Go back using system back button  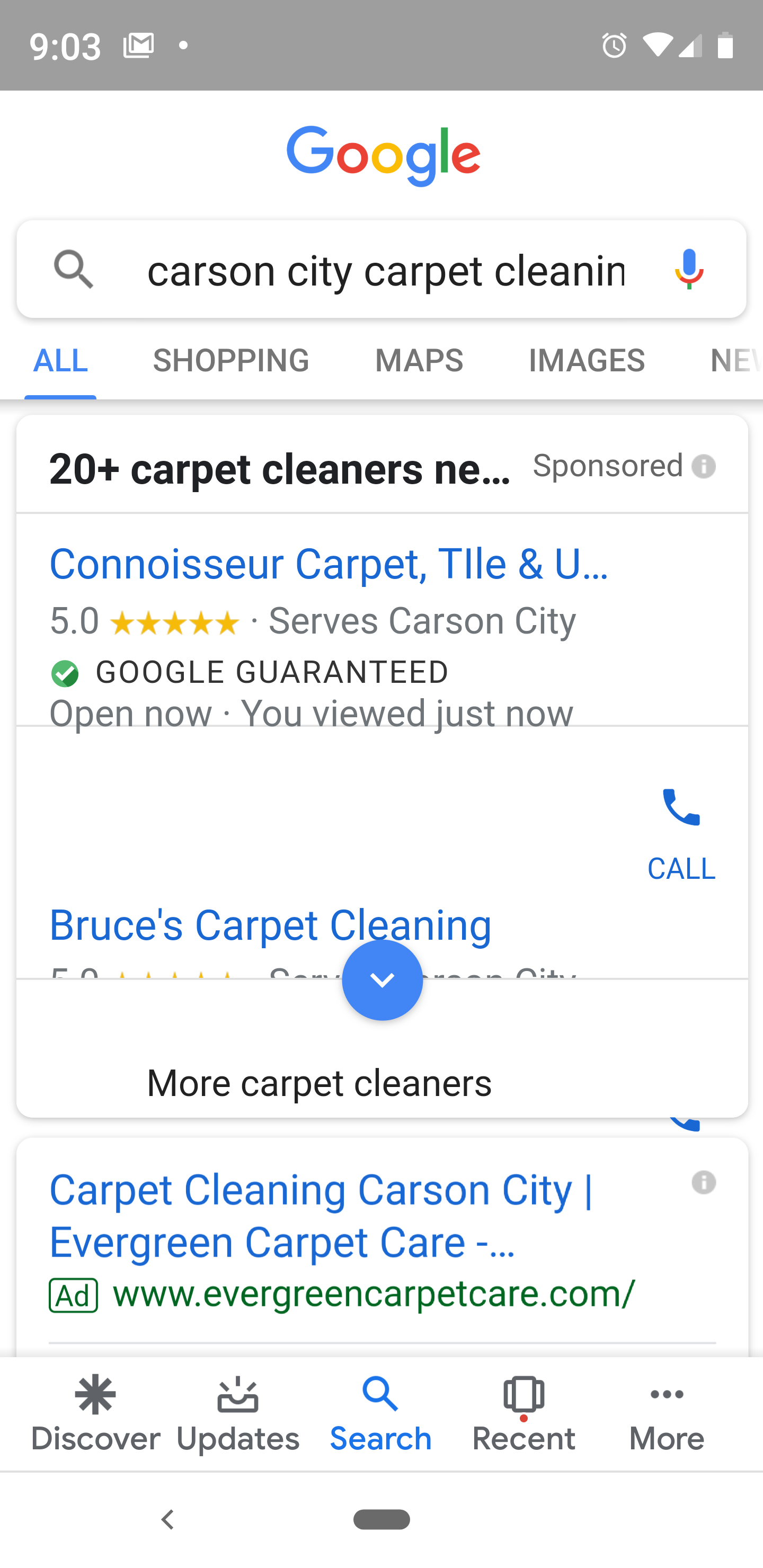[x=167, y=1520]
